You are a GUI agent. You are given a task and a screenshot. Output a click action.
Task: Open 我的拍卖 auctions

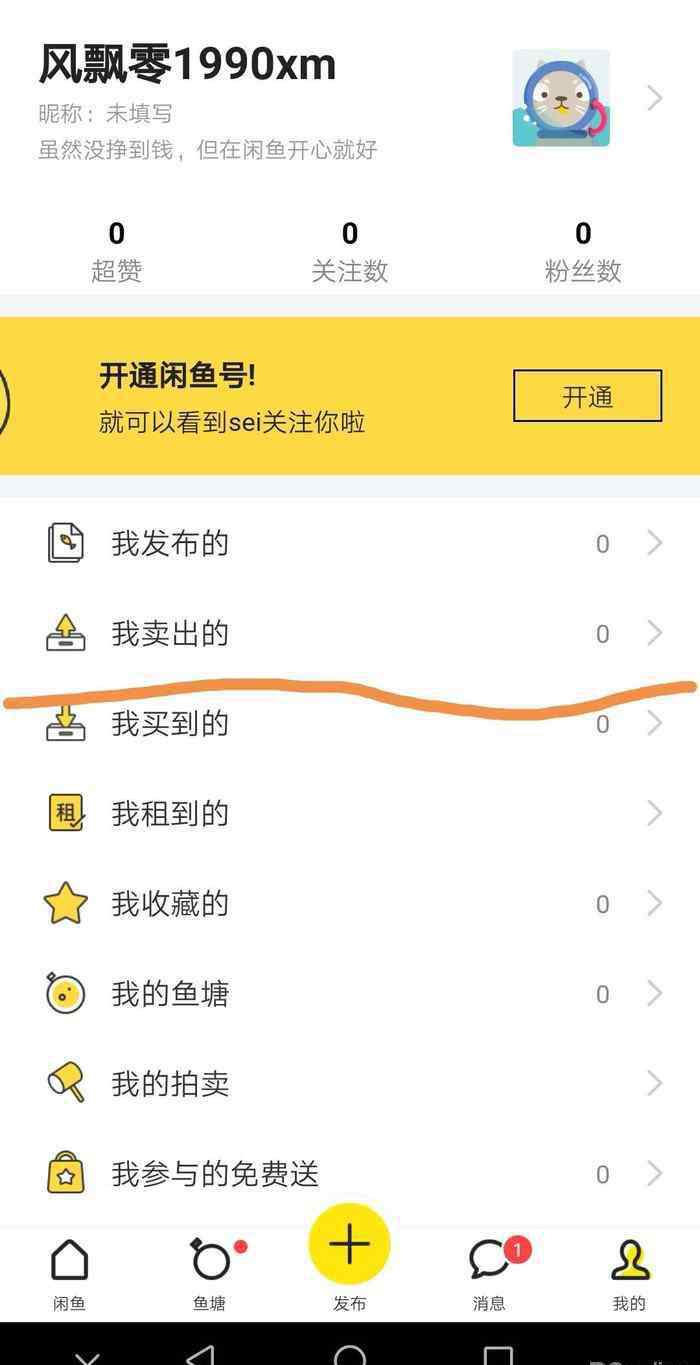(350, 1083)
